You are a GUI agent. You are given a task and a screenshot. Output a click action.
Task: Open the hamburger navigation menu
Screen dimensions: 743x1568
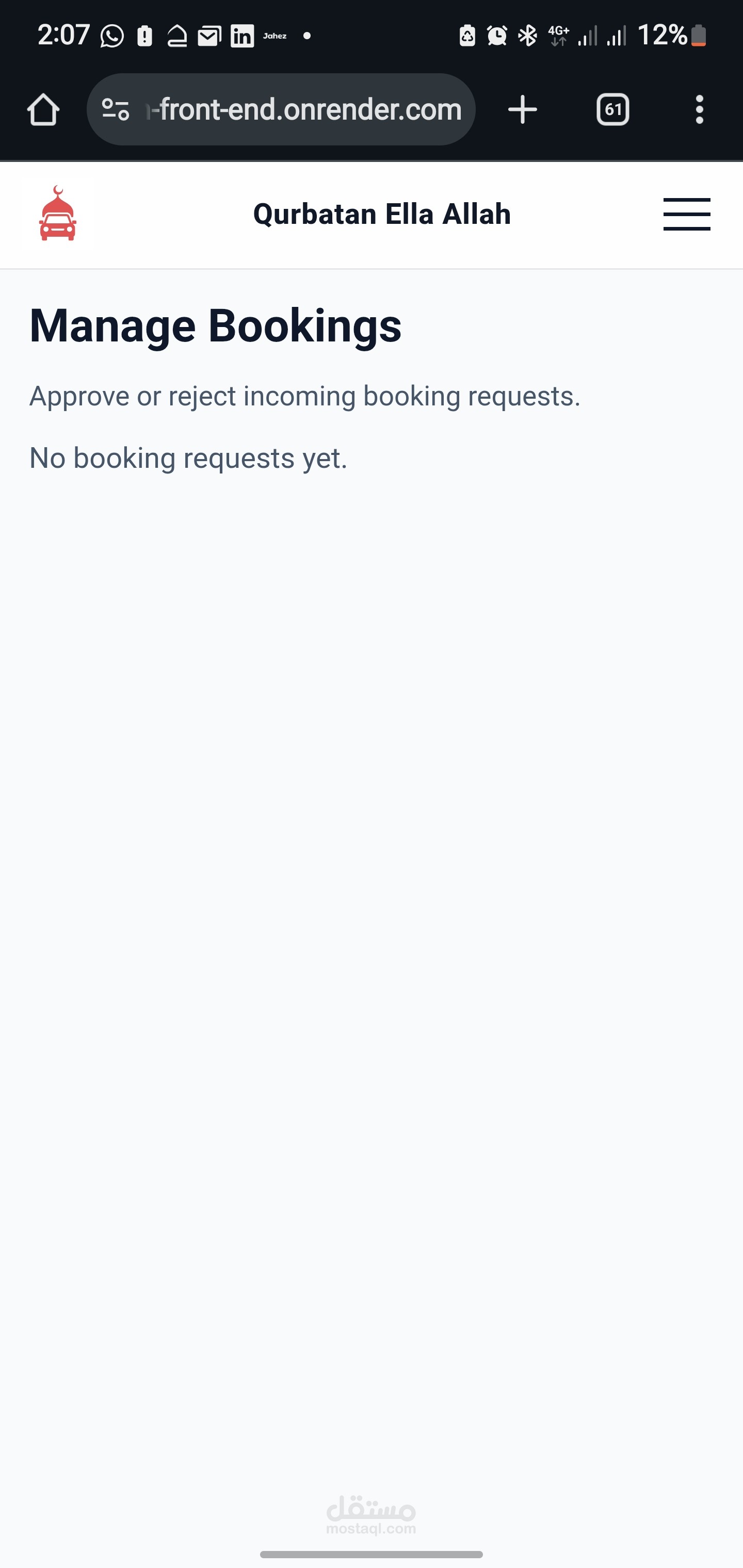tap(686, 214)
